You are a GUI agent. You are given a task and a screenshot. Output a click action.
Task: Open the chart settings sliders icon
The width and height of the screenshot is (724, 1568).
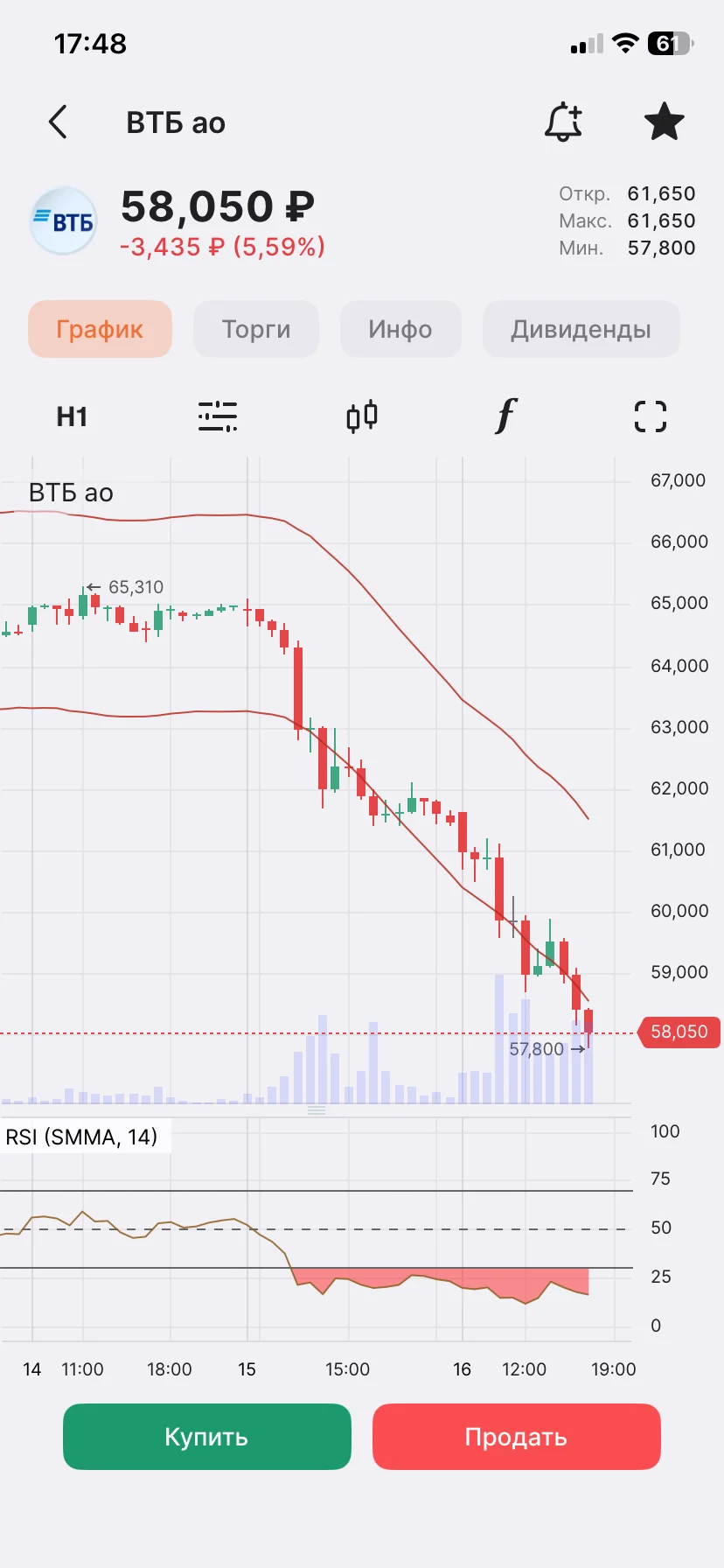coord(217,416)
